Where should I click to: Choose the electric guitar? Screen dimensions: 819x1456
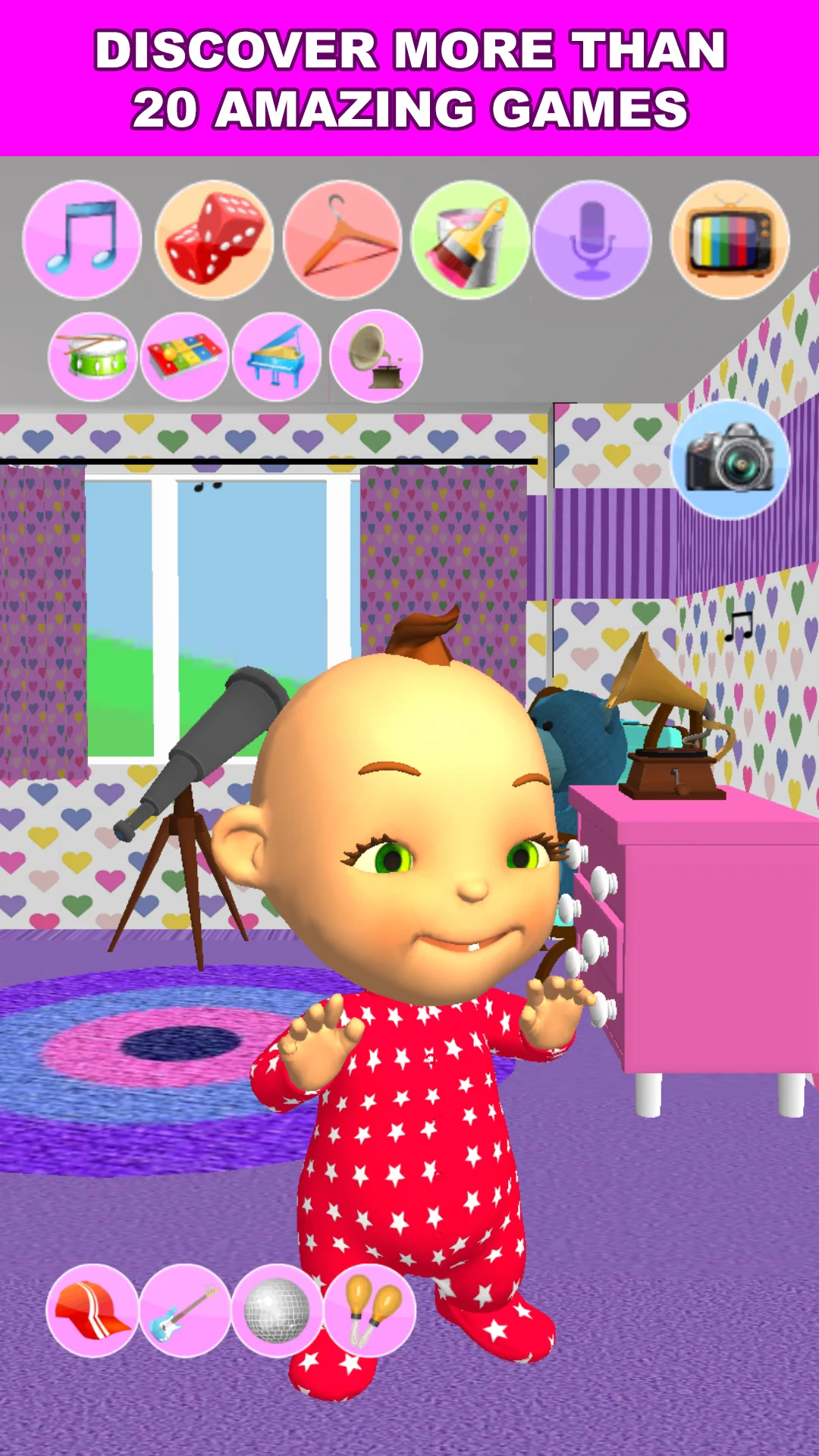click(184, 1310)
